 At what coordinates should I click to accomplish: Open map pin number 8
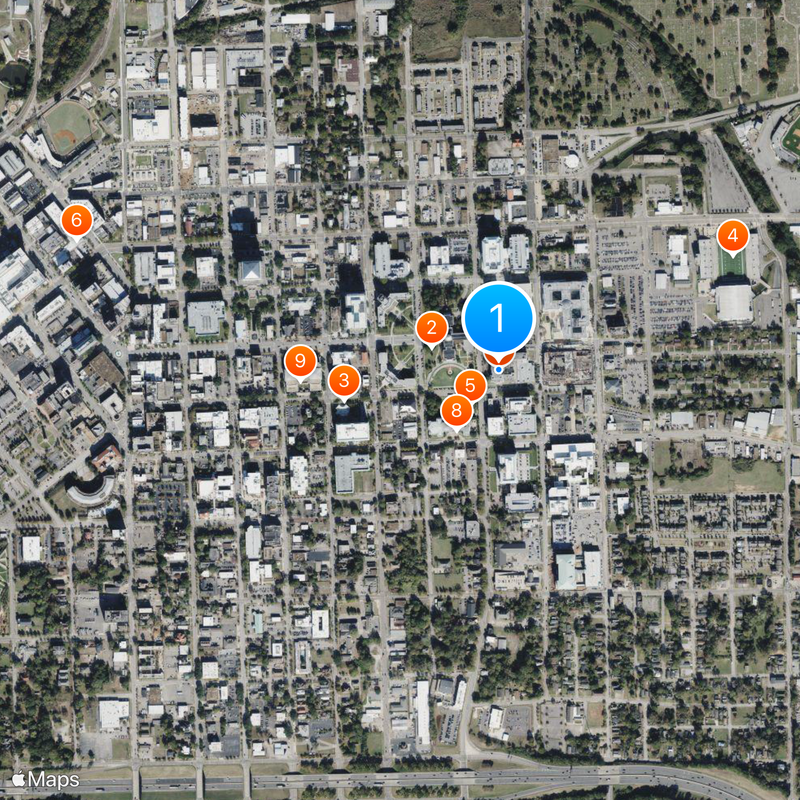click(456, 409)
